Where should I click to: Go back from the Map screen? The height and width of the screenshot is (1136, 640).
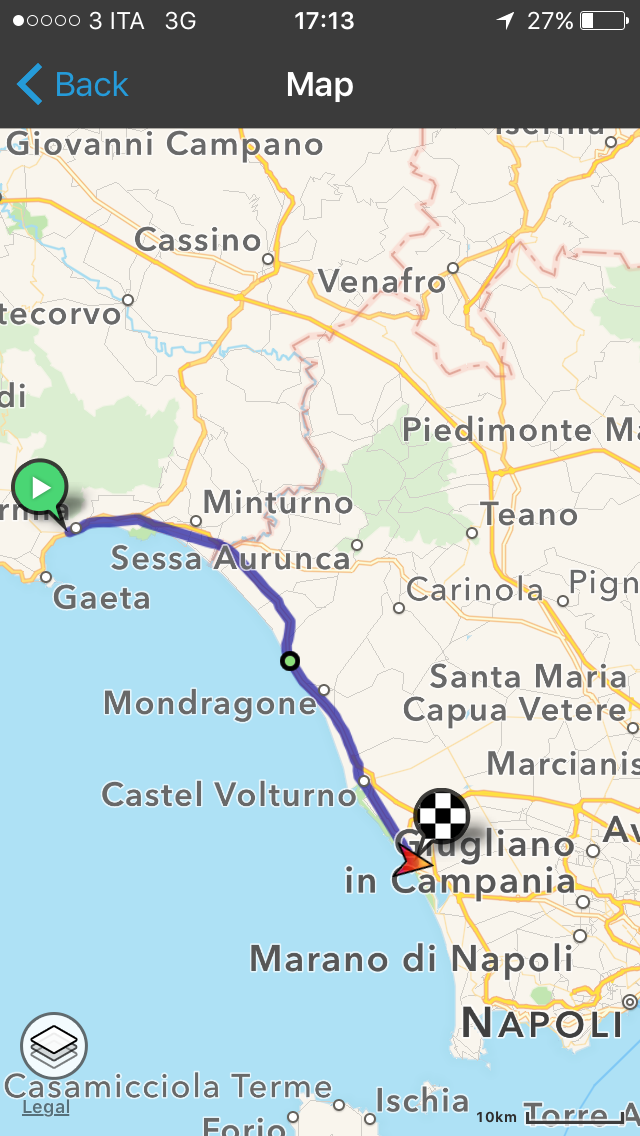click(x=72, y=85)
